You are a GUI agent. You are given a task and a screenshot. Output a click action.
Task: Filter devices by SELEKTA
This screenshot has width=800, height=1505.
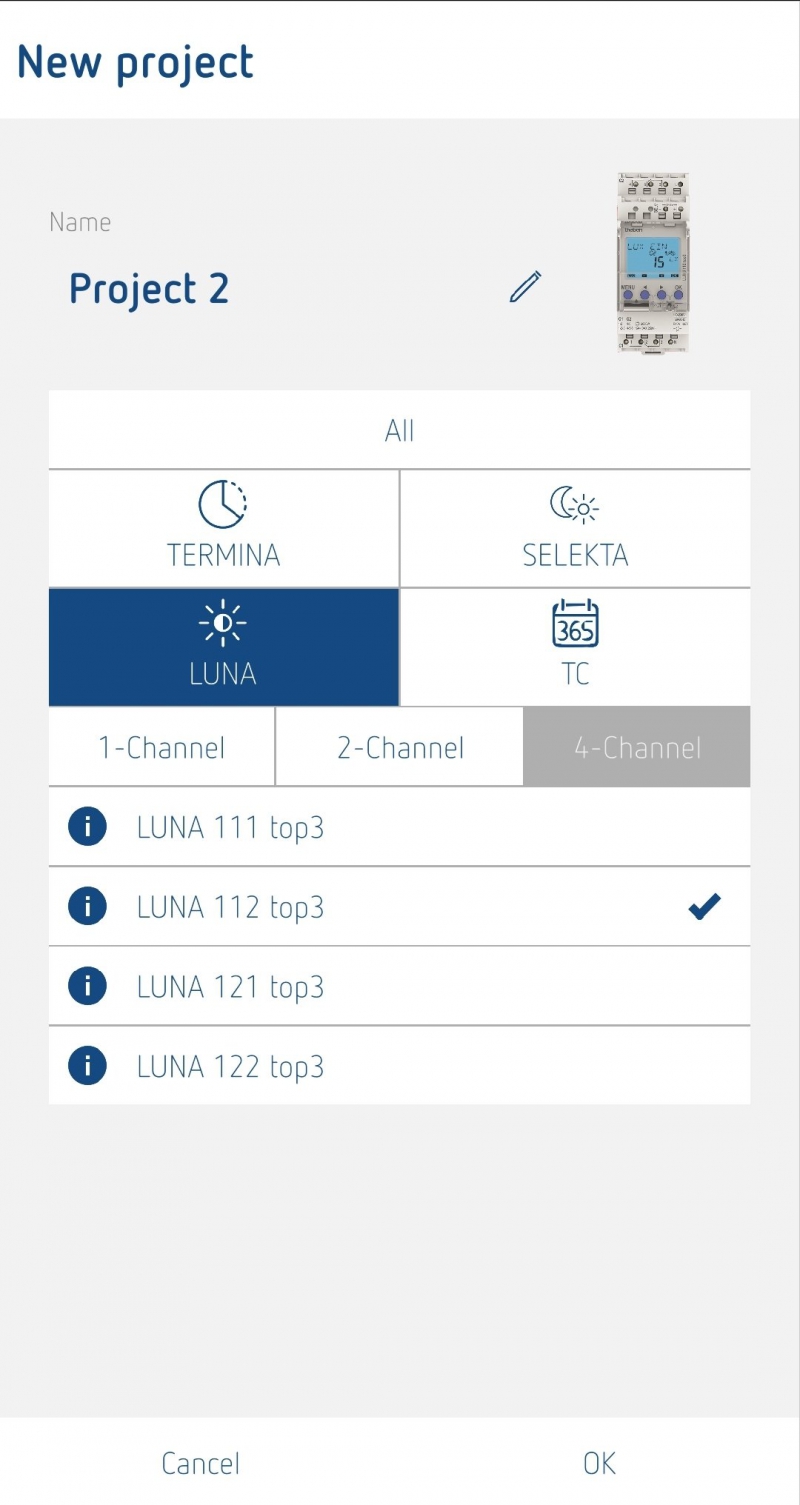click(575, 528)
